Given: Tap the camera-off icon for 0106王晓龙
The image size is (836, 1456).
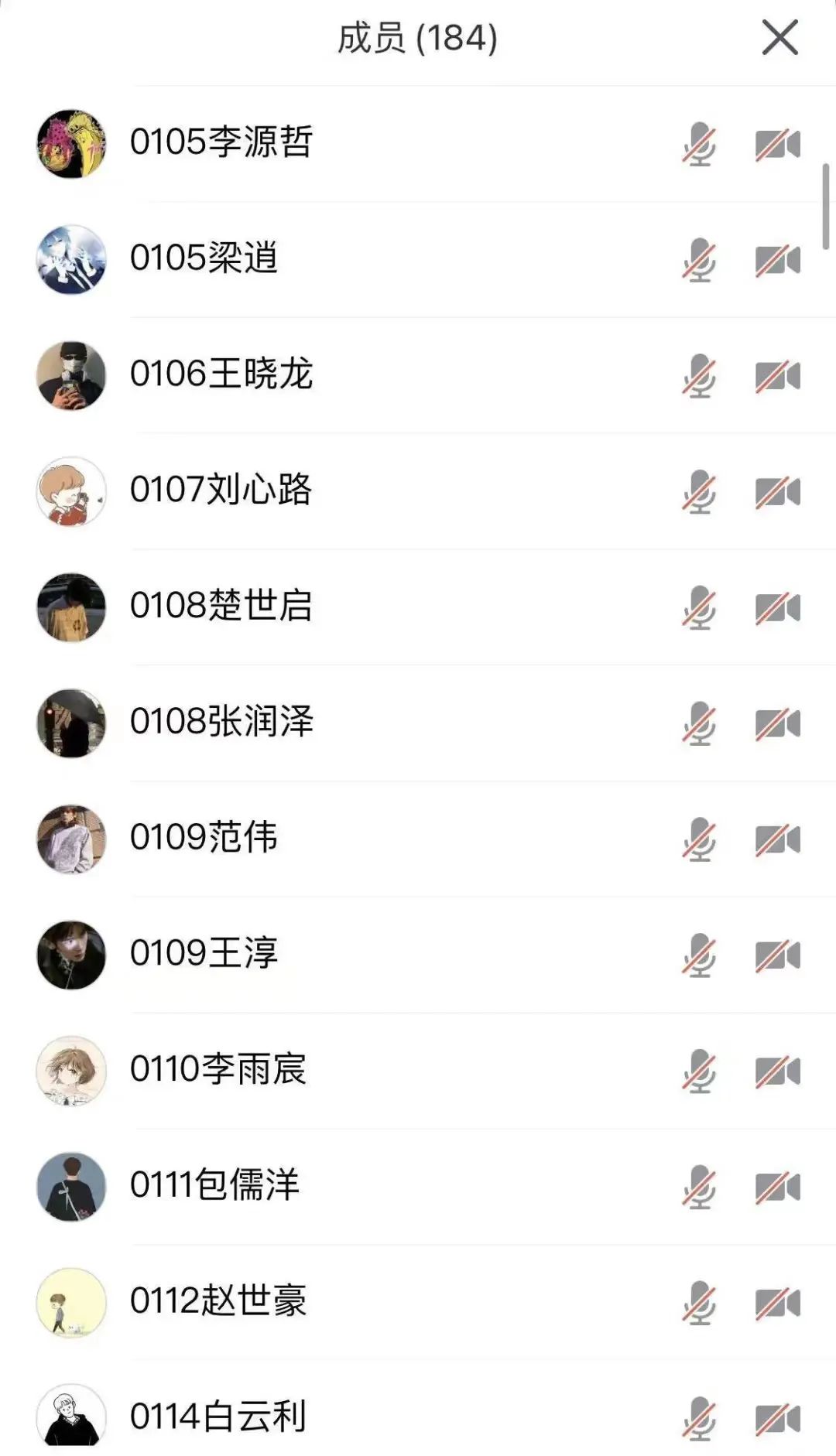Looking at the screenshot, I should pos(777,376).
